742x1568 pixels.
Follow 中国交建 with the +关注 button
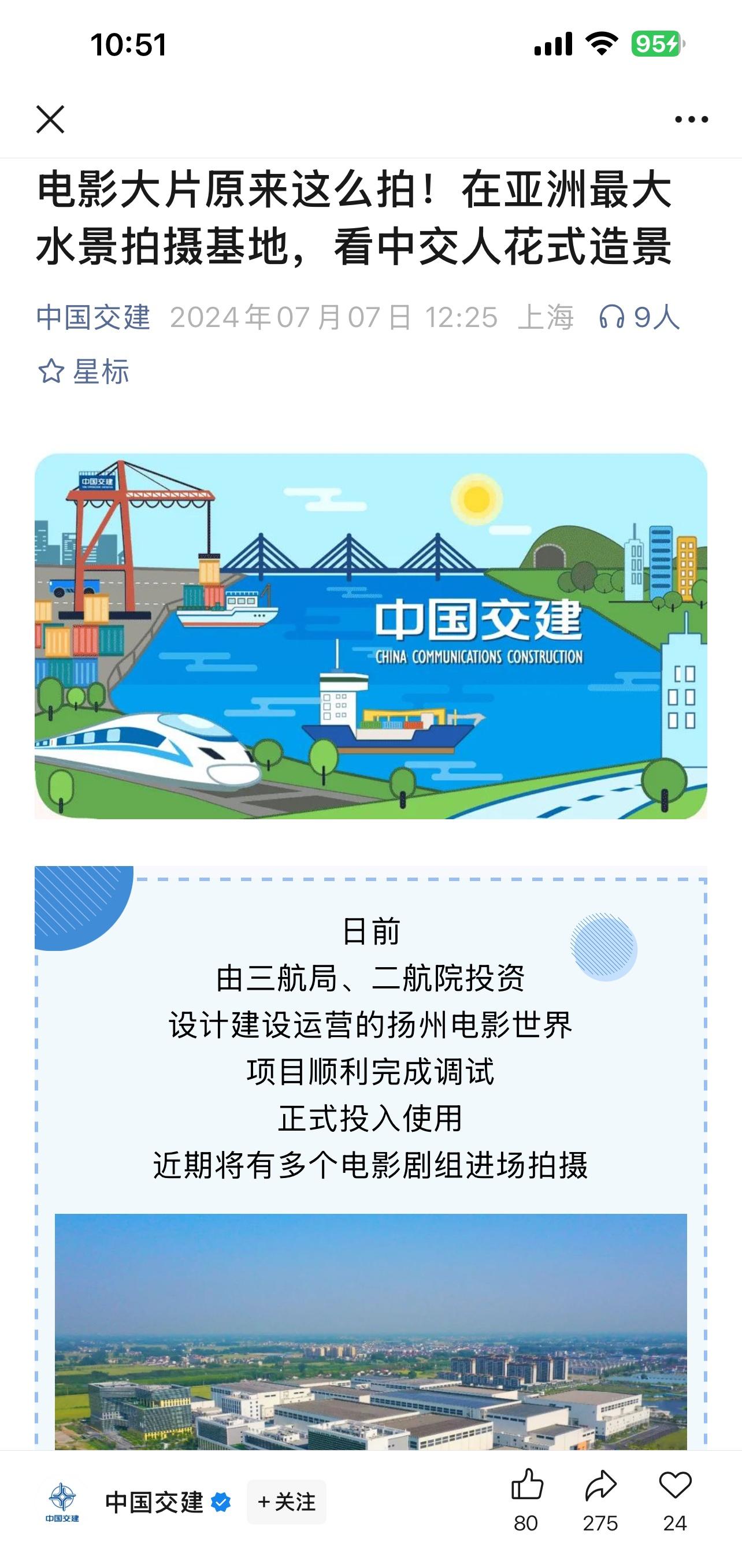(x=286, y=1502)
